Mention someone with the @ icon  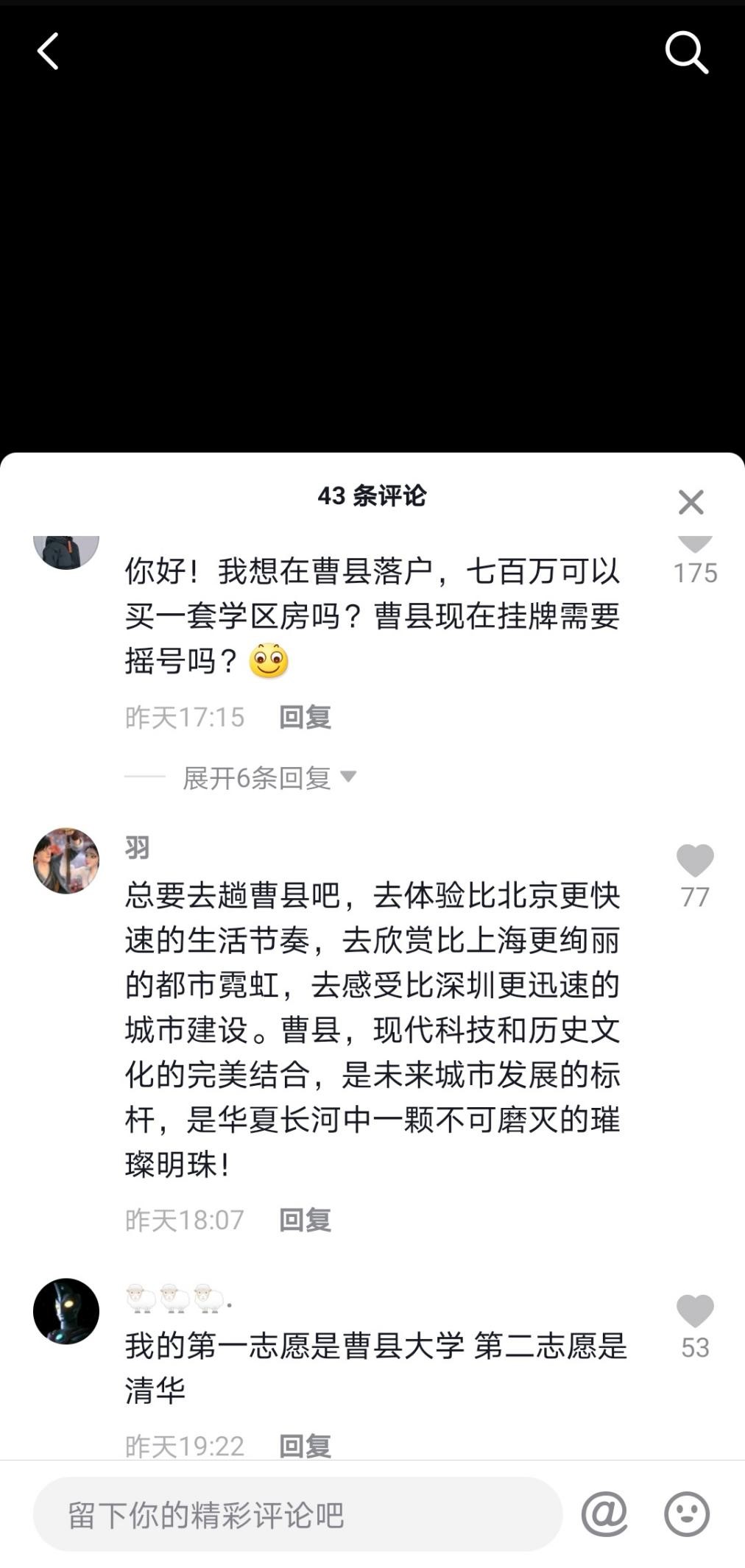(604, 1514)
